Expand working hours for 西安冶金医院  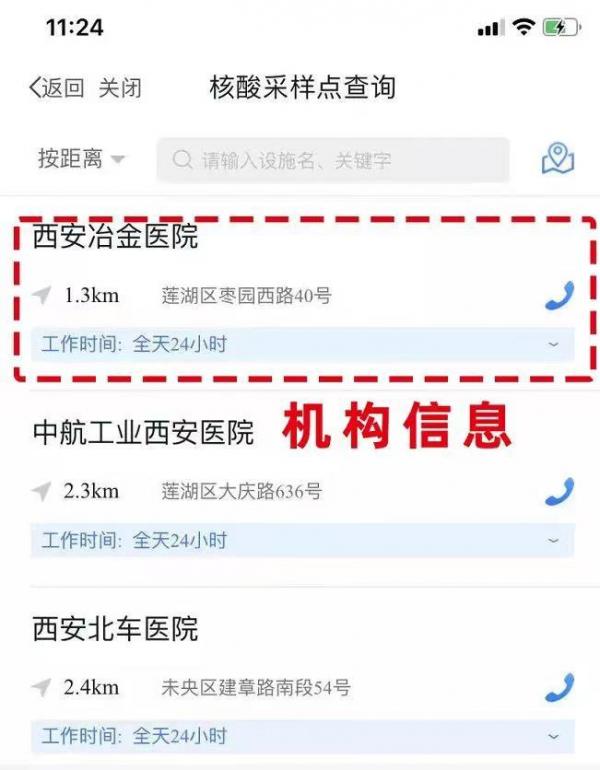pos(553,345)
